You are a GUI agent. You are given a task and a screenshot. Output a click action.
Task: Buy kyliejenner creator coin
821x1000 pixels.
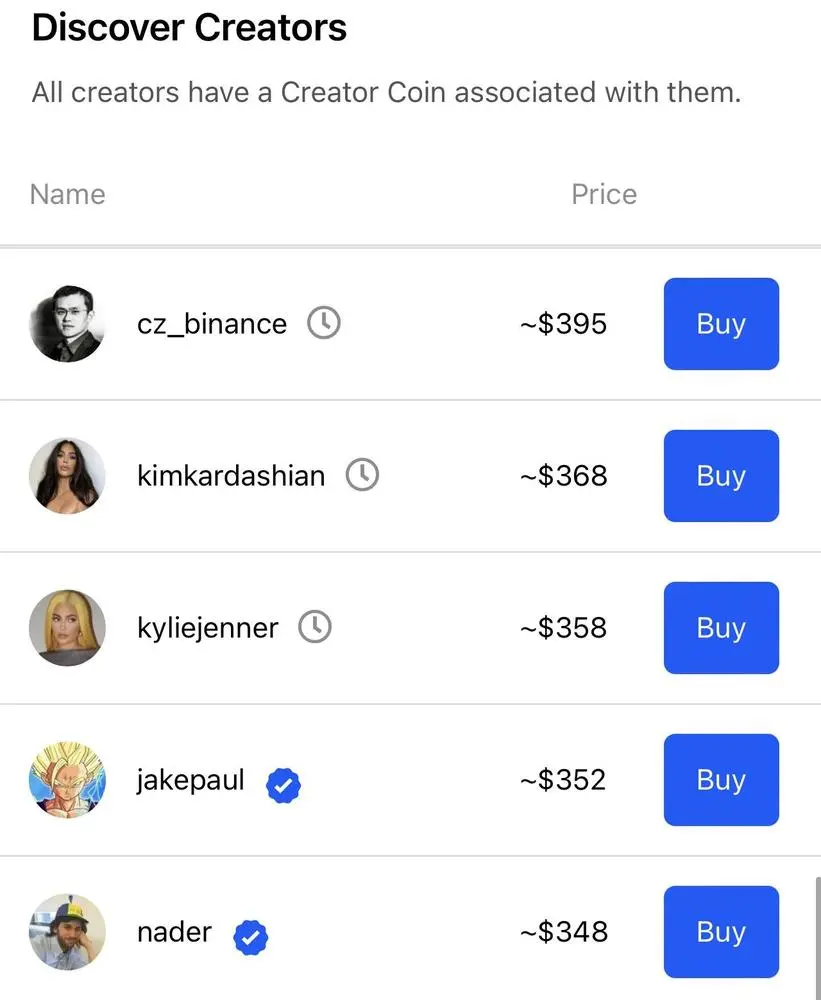coord(721,628)
